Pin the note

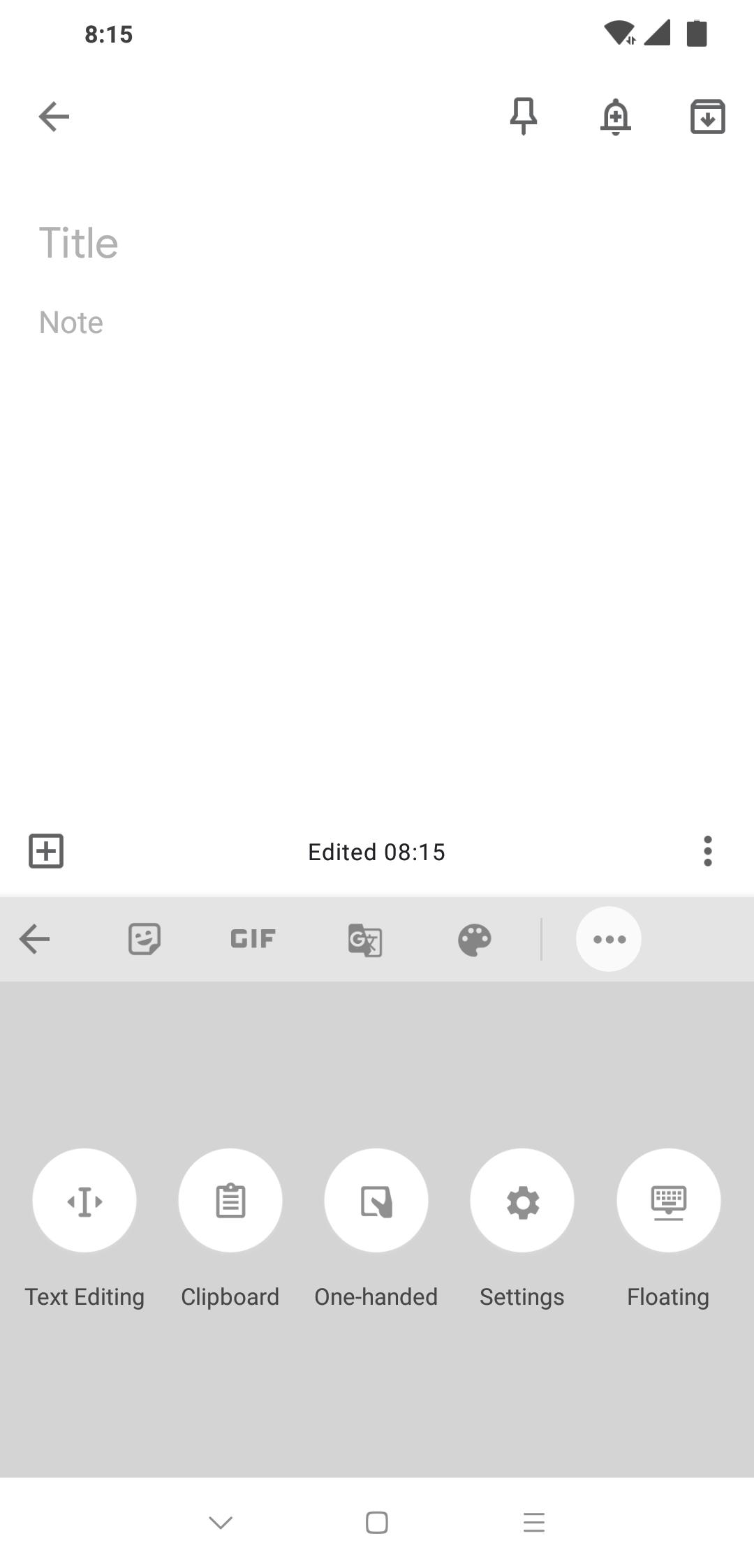click(x=522, y=116)
